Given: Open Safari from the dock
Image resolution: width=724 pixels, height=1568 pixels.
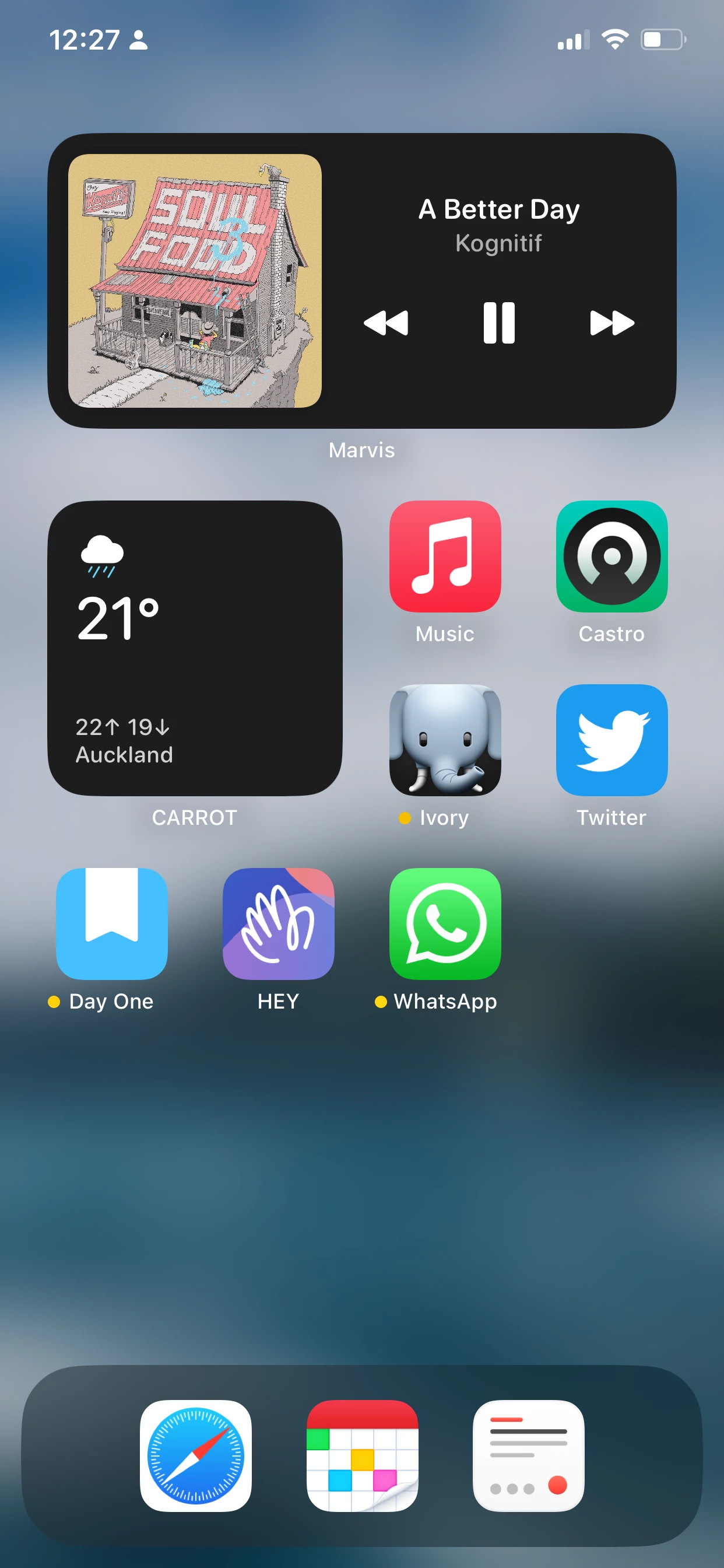Looking at the screenshot, I should [x=195, y=1456].
